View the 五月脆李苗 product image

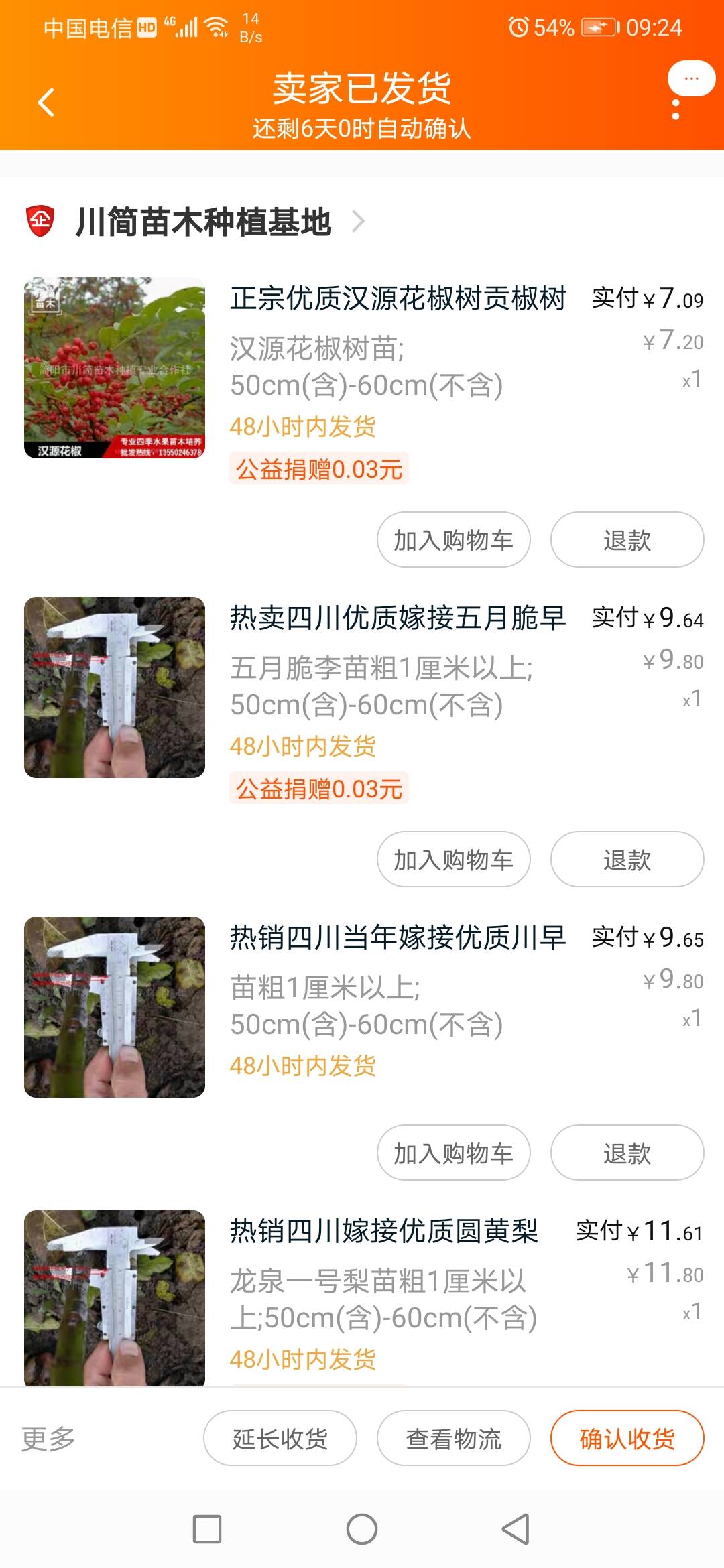(115, 688)
